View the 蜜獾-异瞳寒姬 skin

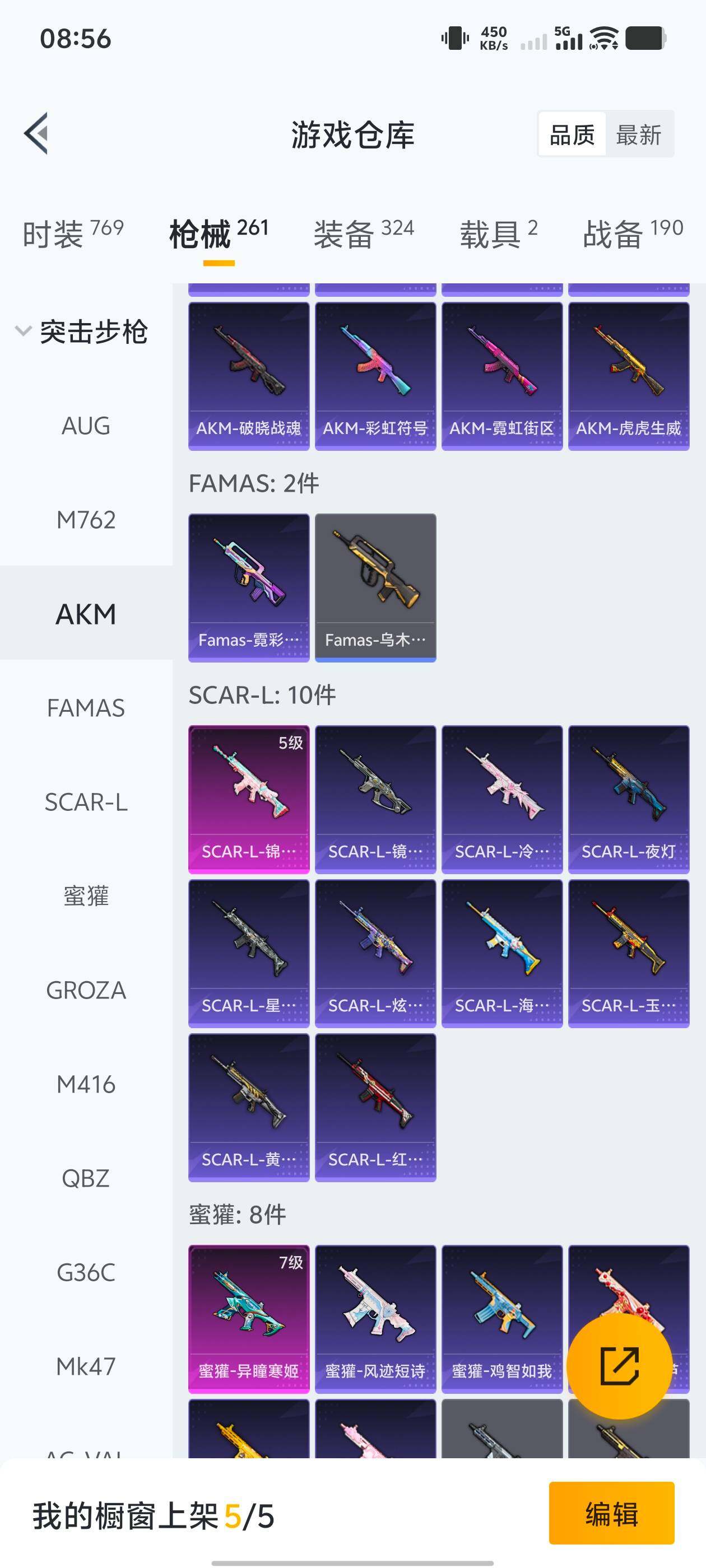[249, 1318]
